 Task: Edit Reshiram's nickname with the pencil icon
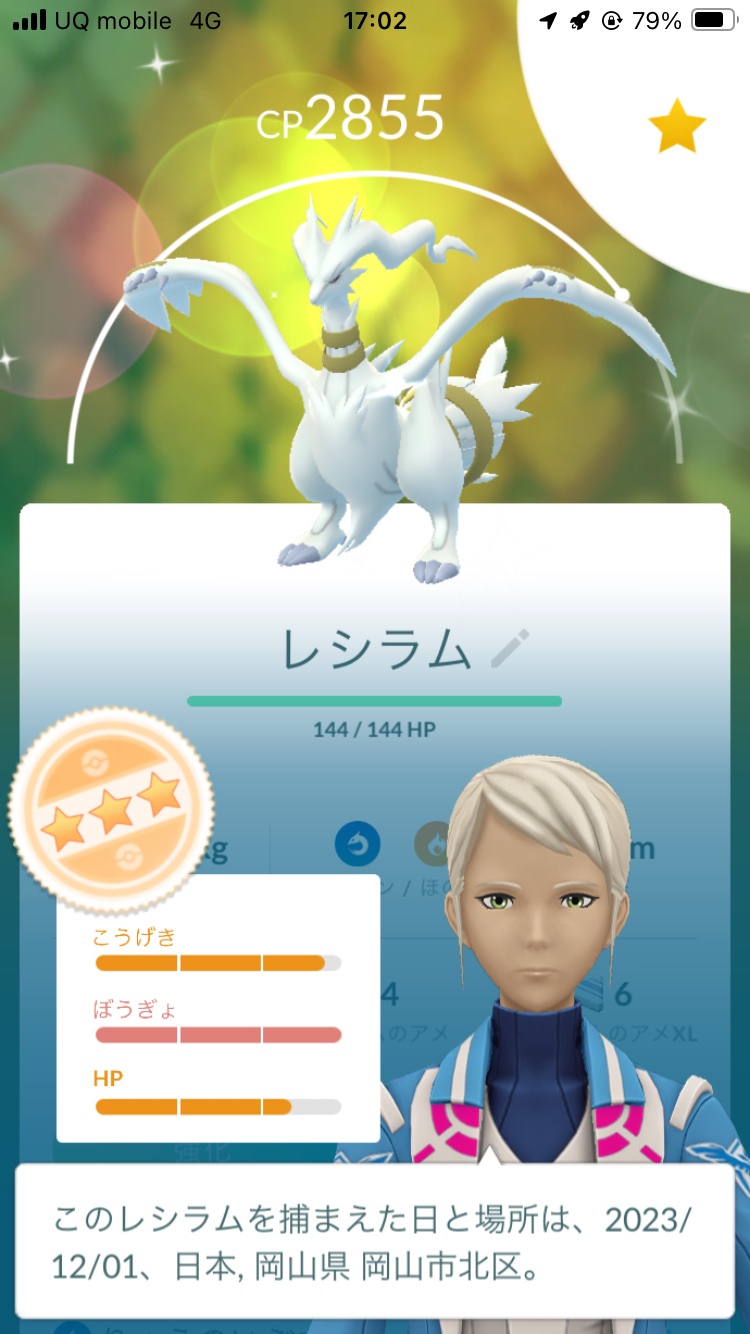click(x=510, y=650)
